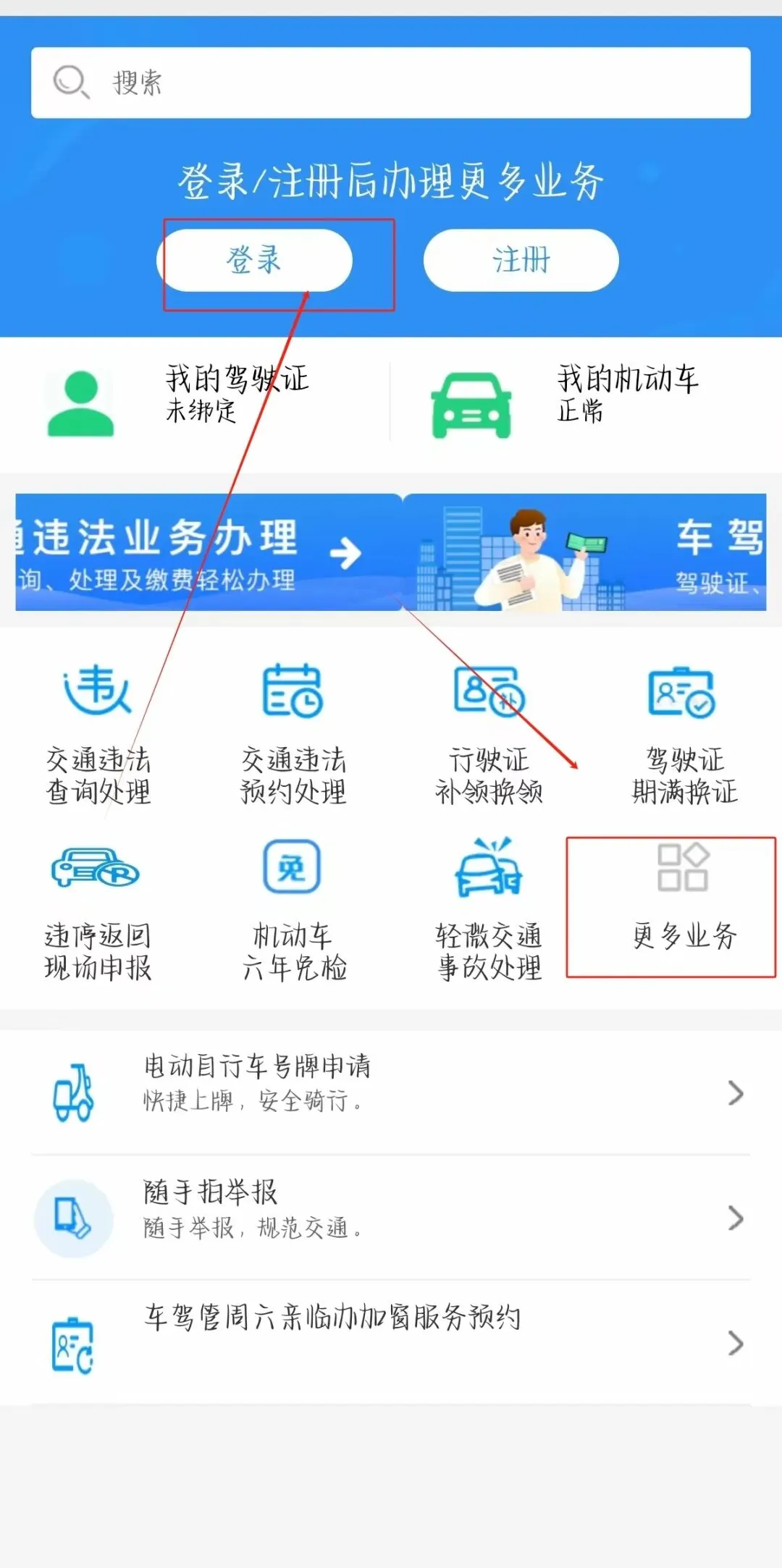
Task: Open 轻微交通事故处理
Action: [x=489, y=910]
